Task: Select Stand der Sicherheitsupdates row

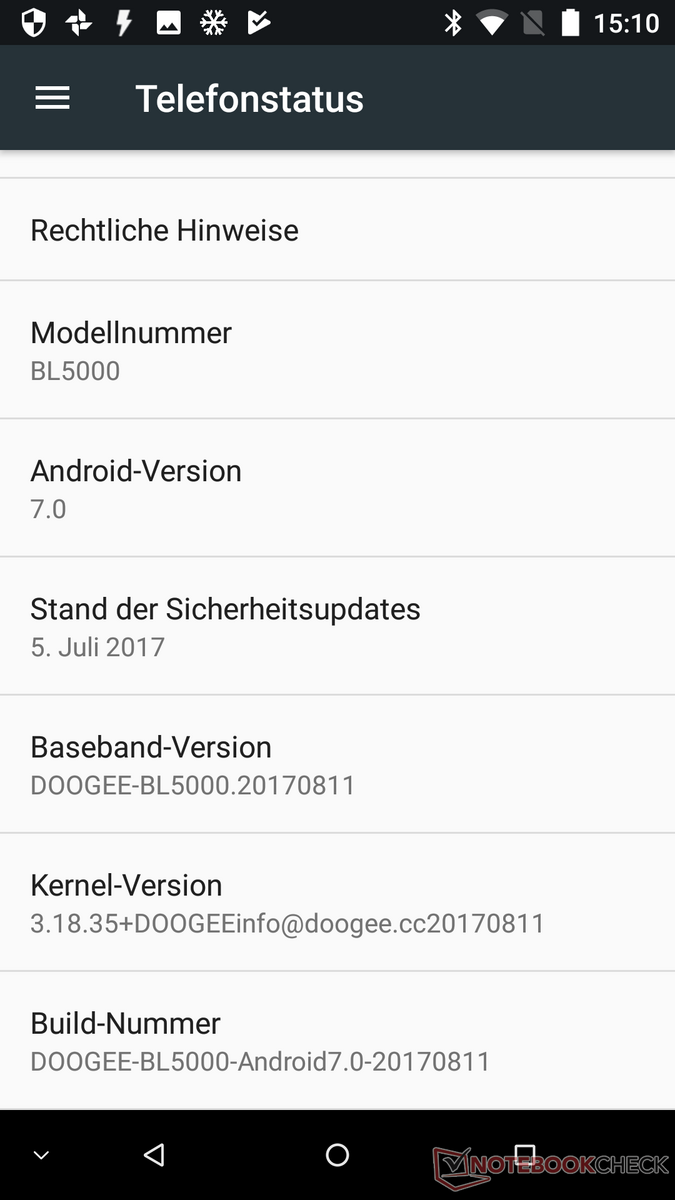Action: (x=337, y=626)
